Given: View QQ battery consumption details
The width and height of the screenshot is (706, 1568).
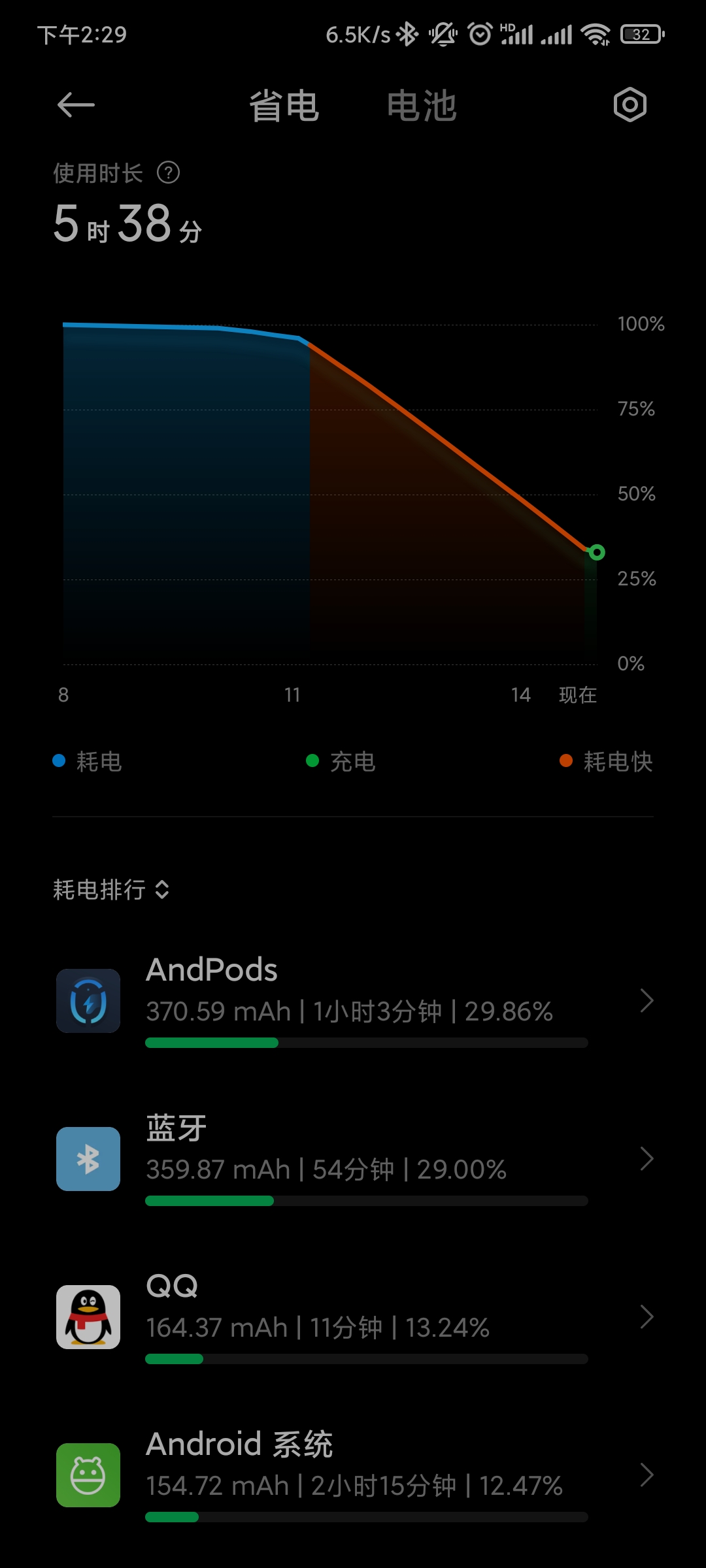Looking at the screenshot, I should tap(353, 1317).
